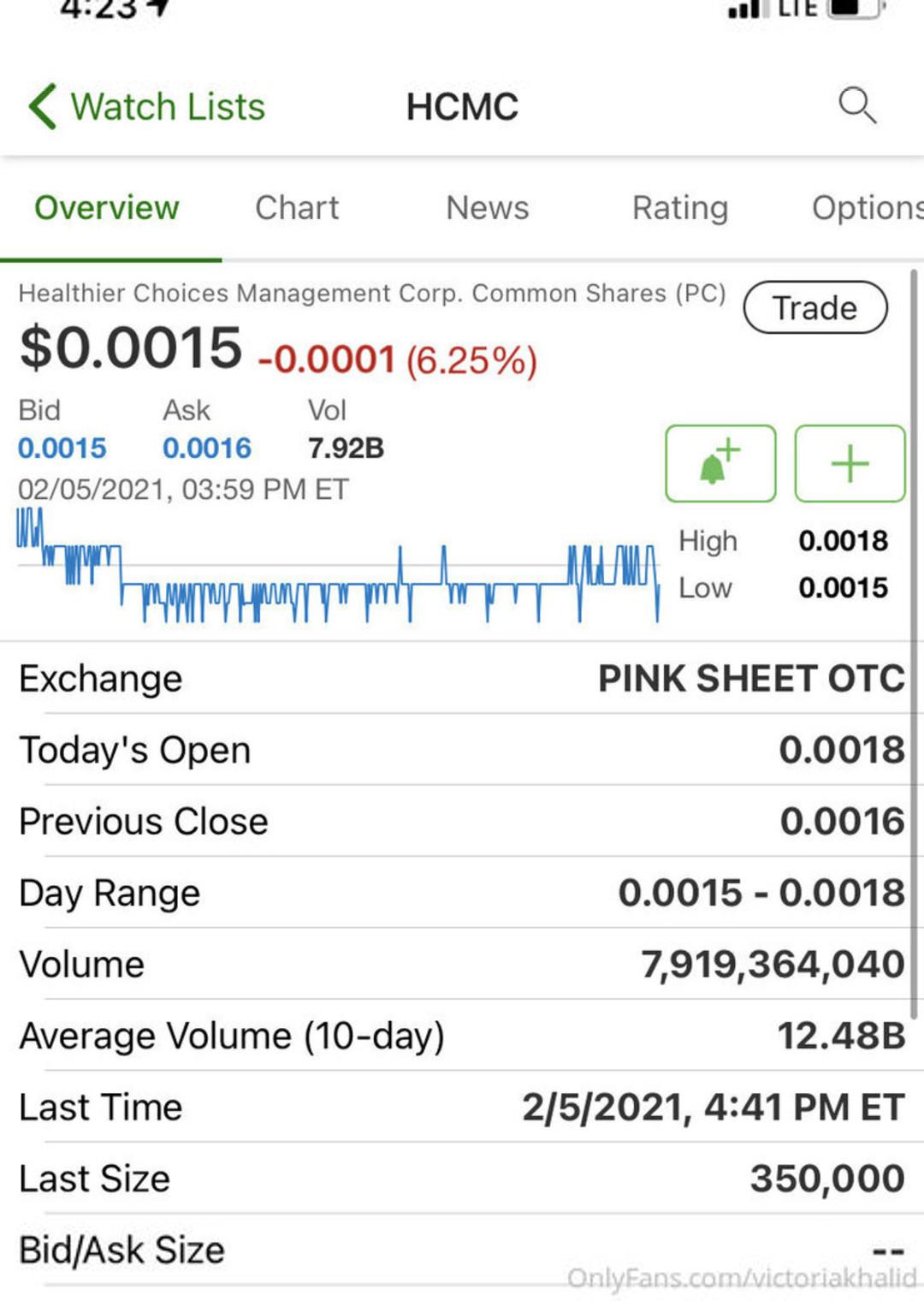
Task: Select the Overview tab
Action: (107, 208)
